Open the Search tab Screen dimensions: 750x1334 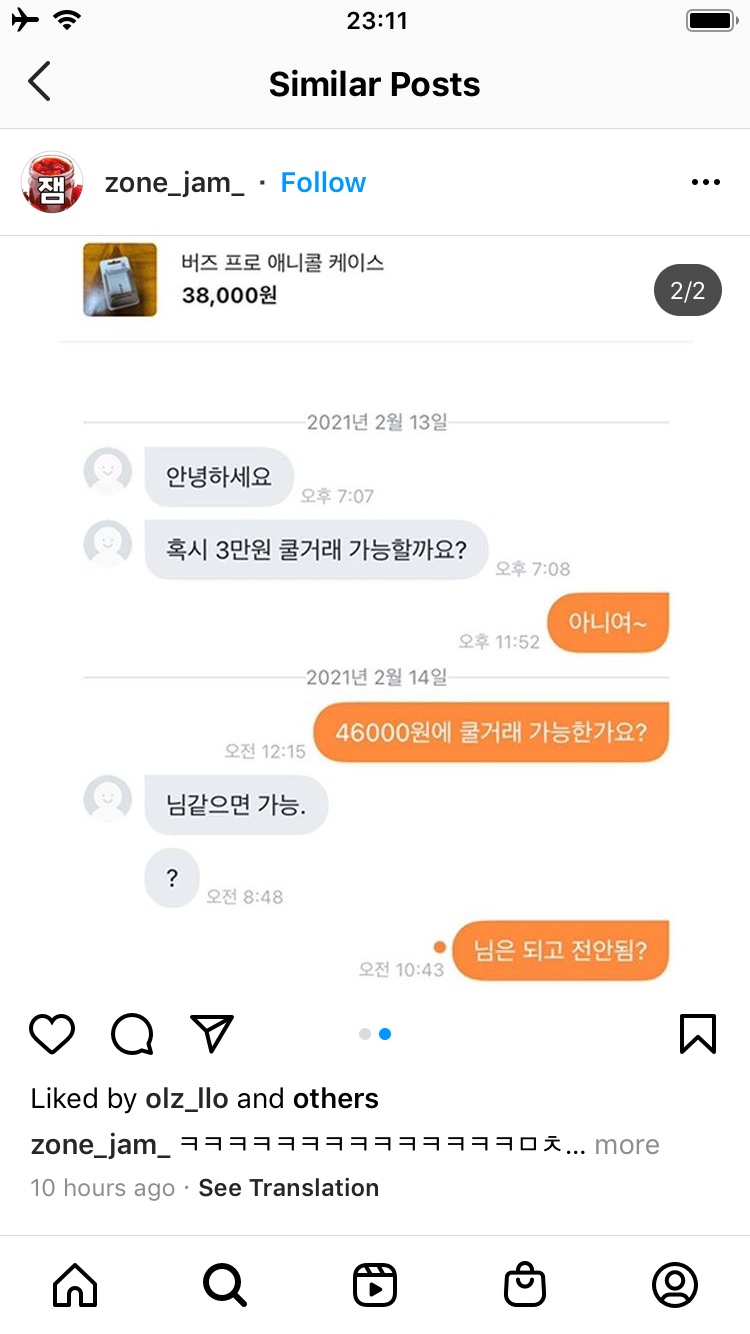[225, 1285]
